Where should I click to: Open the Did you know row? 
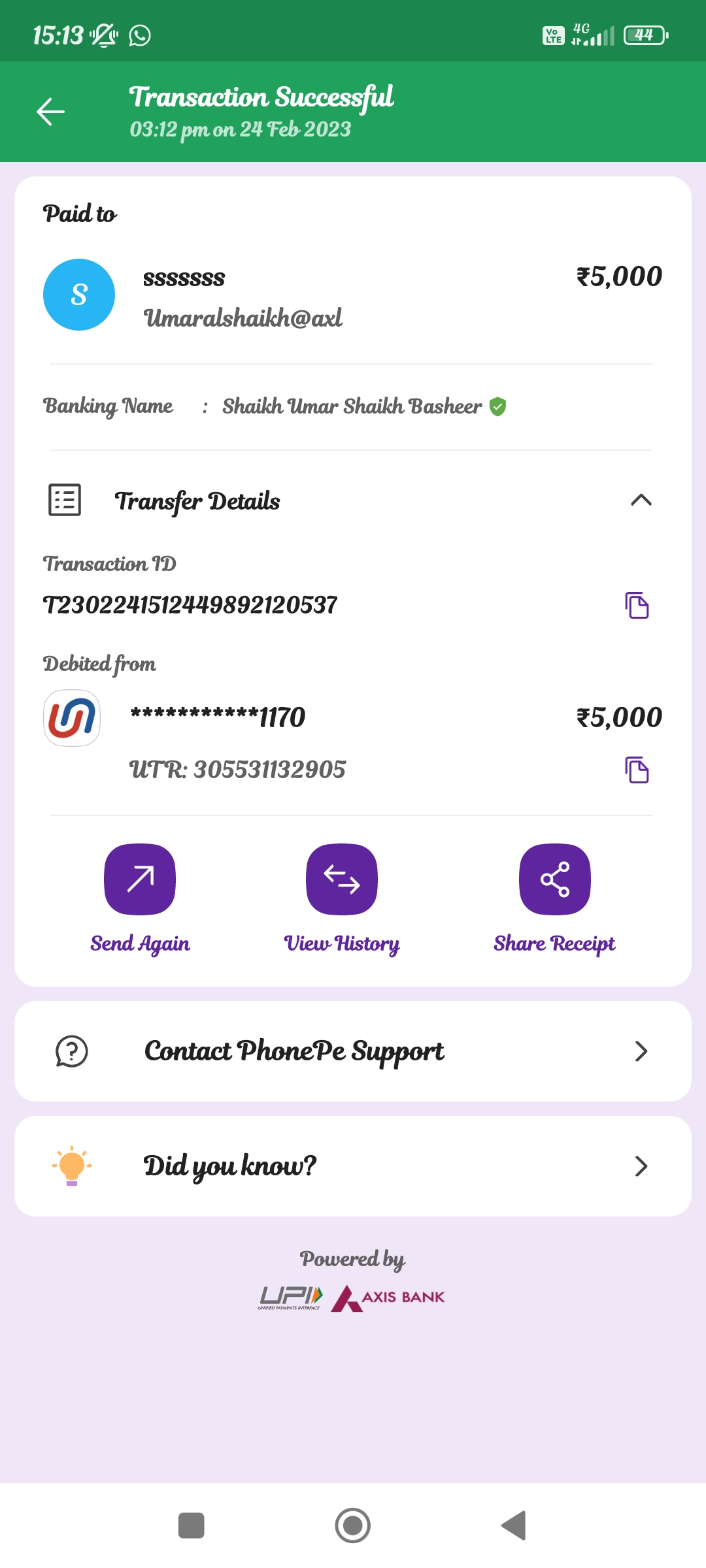(353, 1166)
